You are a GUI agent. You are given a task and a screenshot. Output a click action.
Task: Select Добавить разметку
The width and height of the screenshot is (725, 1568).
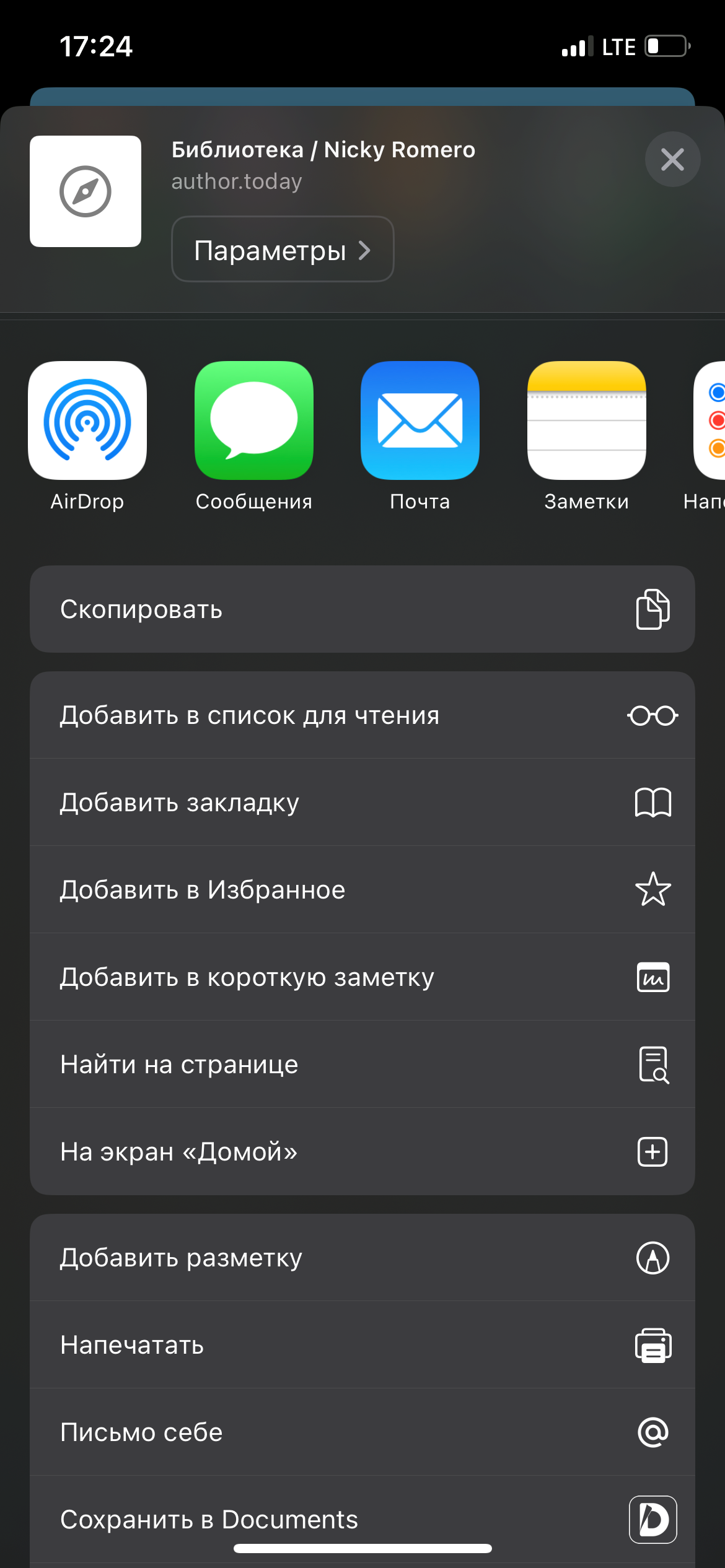(362, 1258)
